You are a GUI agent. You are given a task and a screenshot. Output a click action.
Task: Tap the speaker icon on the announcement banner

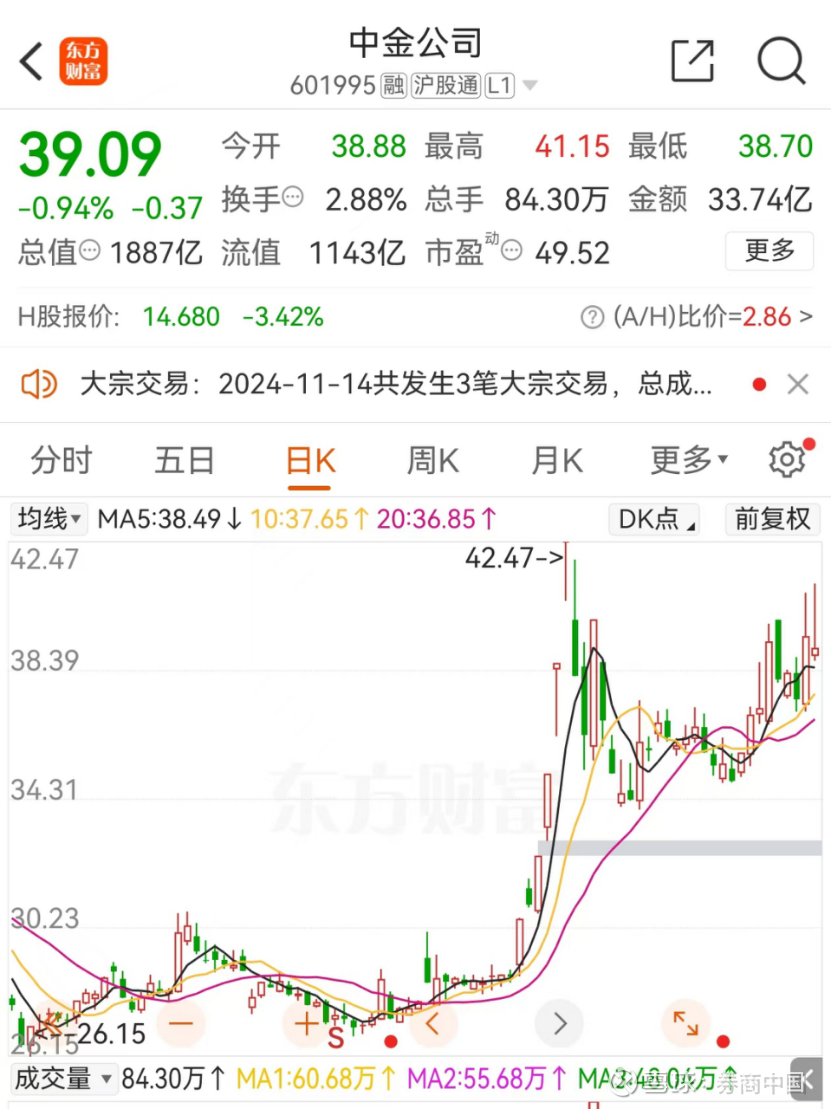point(40,383)
